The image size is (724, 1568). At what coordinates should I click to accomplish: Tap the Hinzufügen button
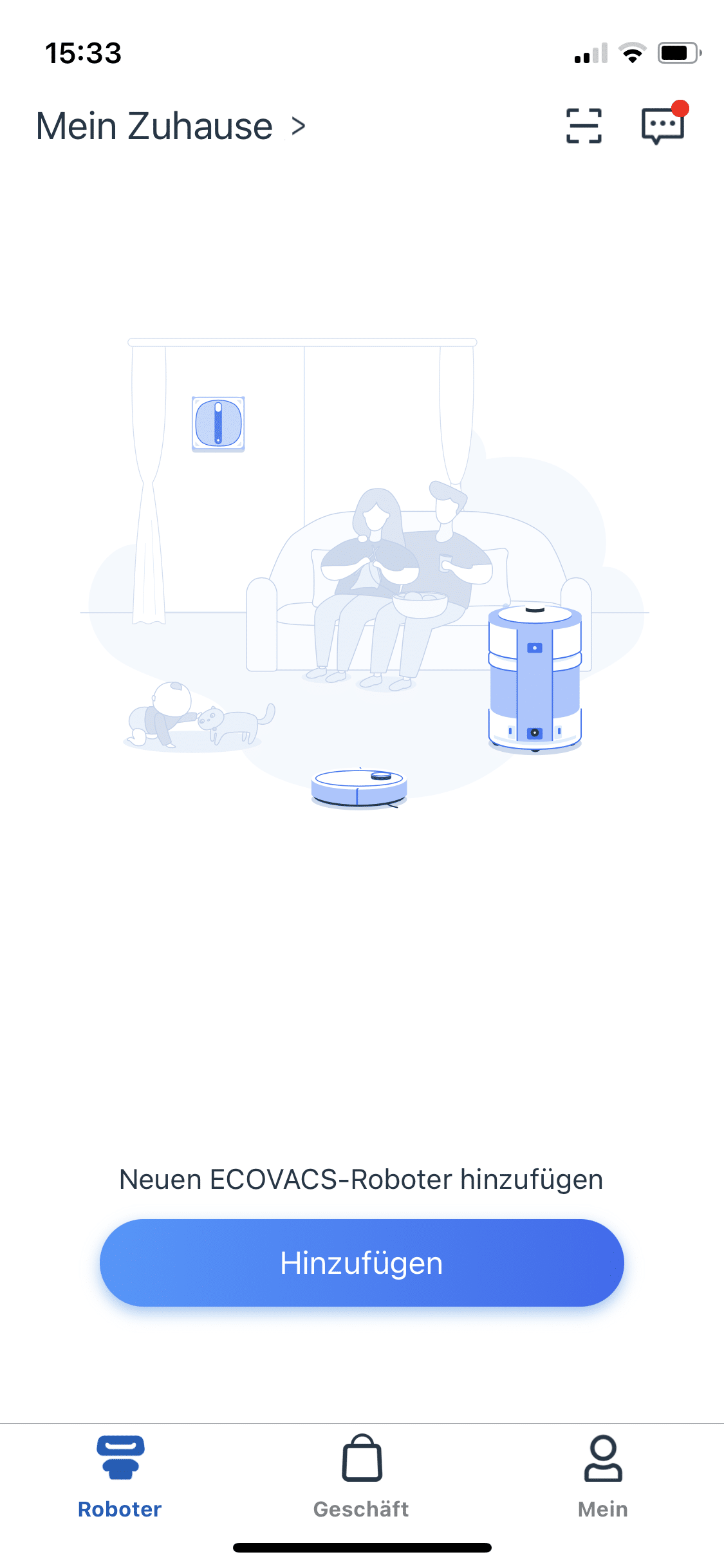362,1262
